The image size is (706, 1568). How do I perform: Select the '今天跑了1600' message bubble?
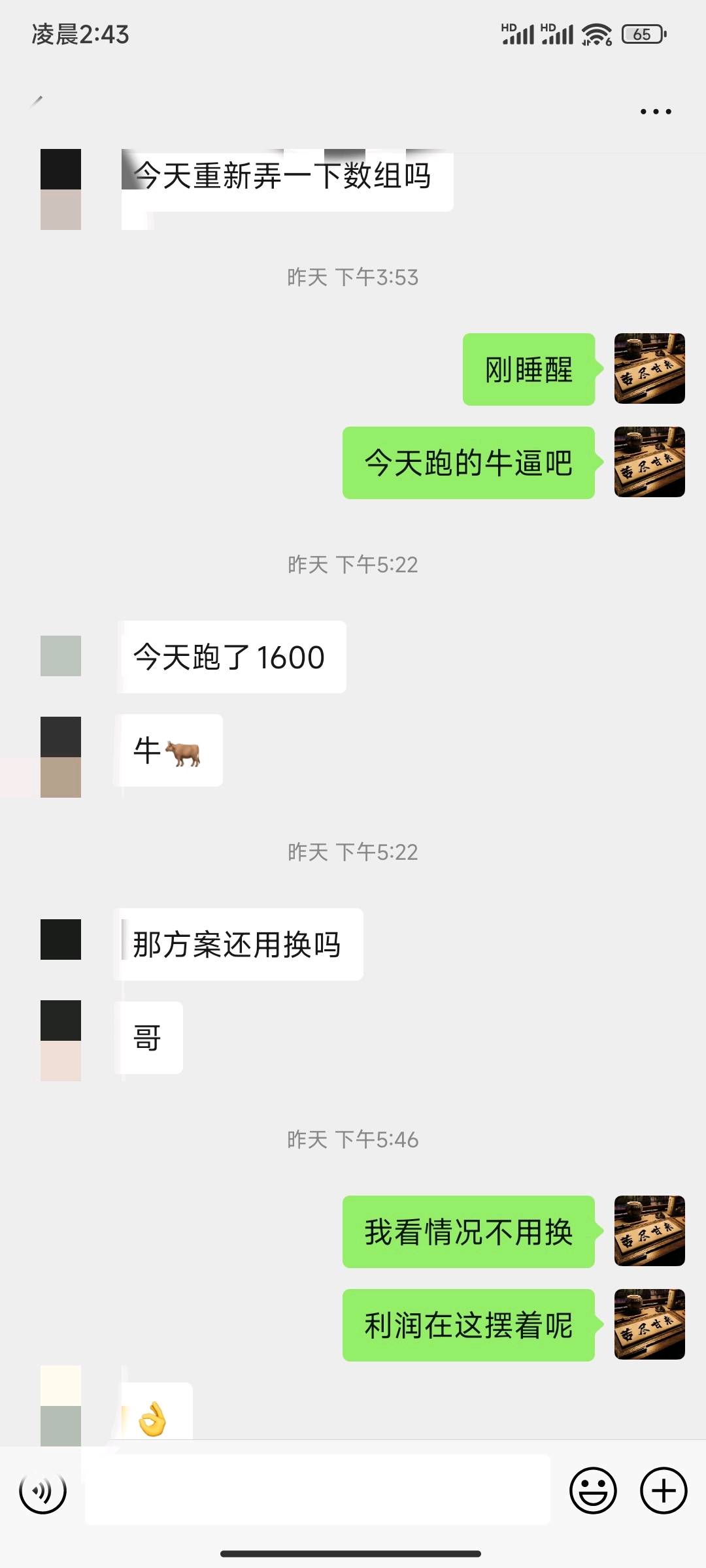[x=230, y=657]
